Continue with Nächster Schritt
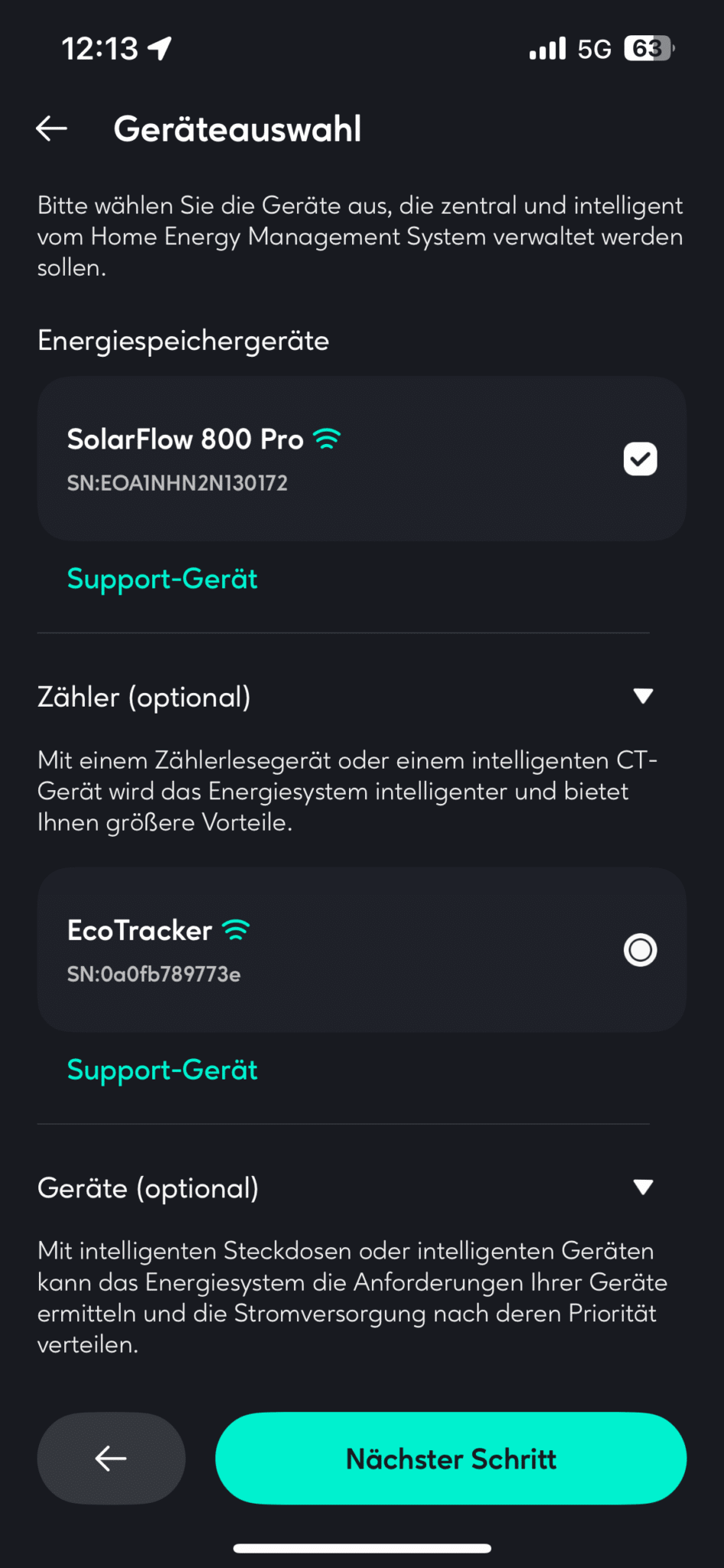724x1568 pixels. [x=451, y=1459]
